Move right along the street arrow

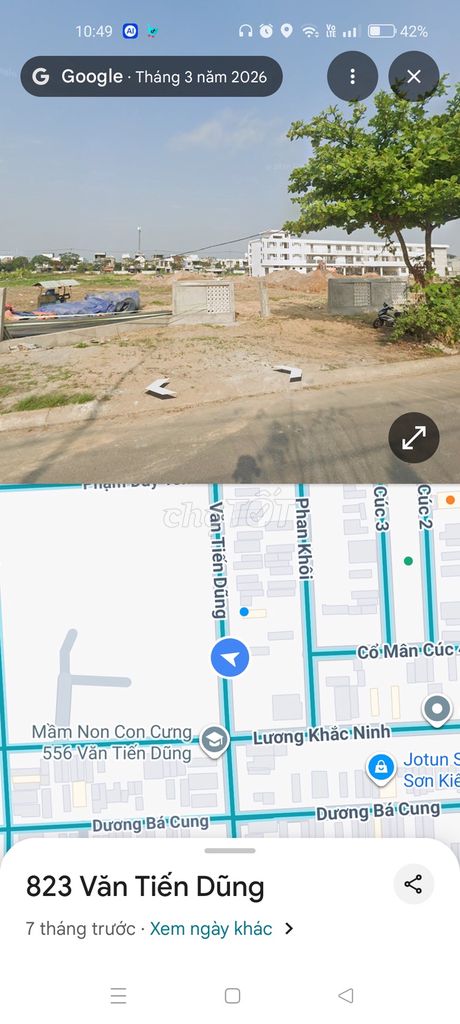tap(288, 372)
